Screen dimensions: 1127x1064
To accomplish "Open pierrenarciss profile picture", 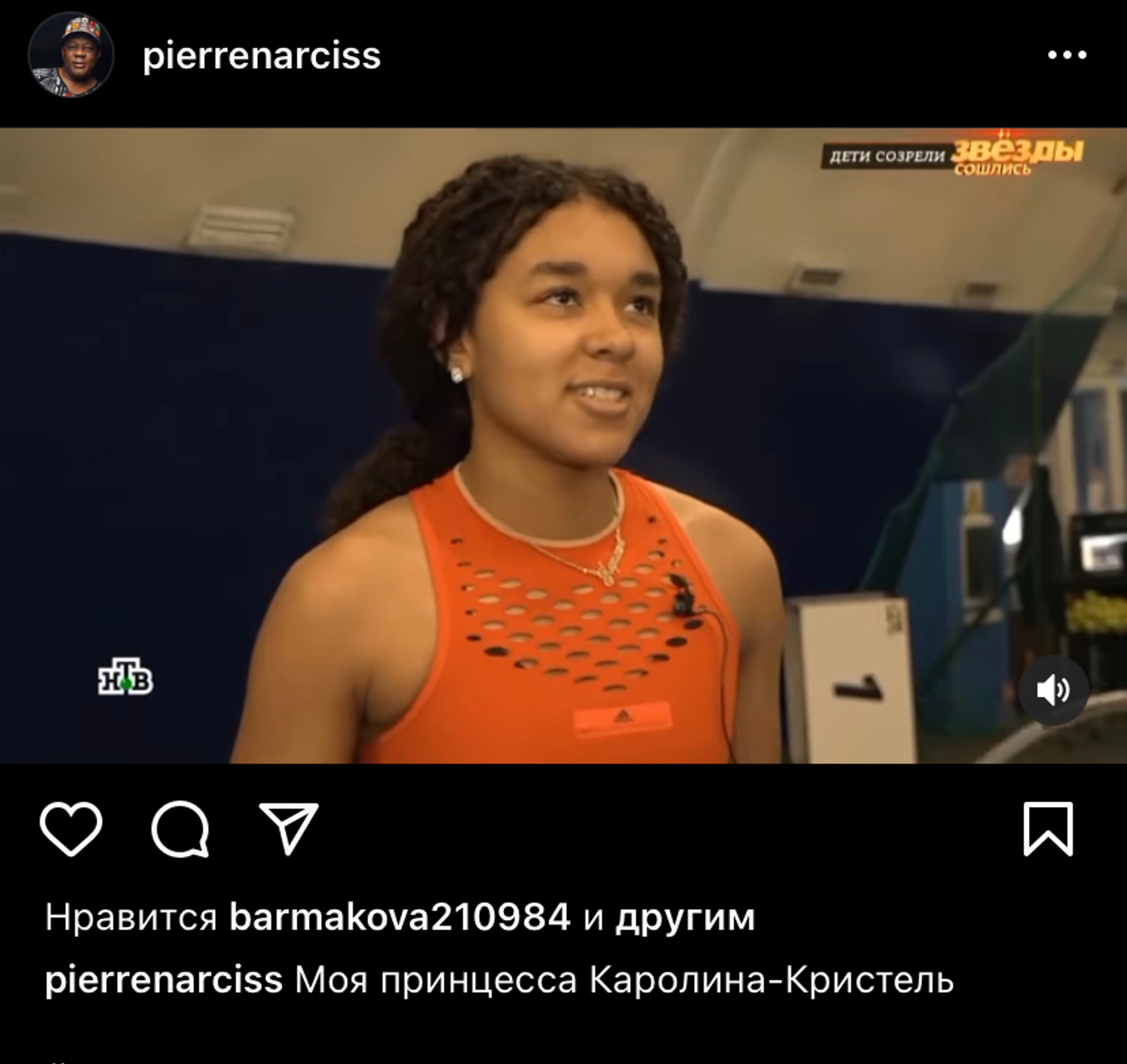I will point(71,55).
